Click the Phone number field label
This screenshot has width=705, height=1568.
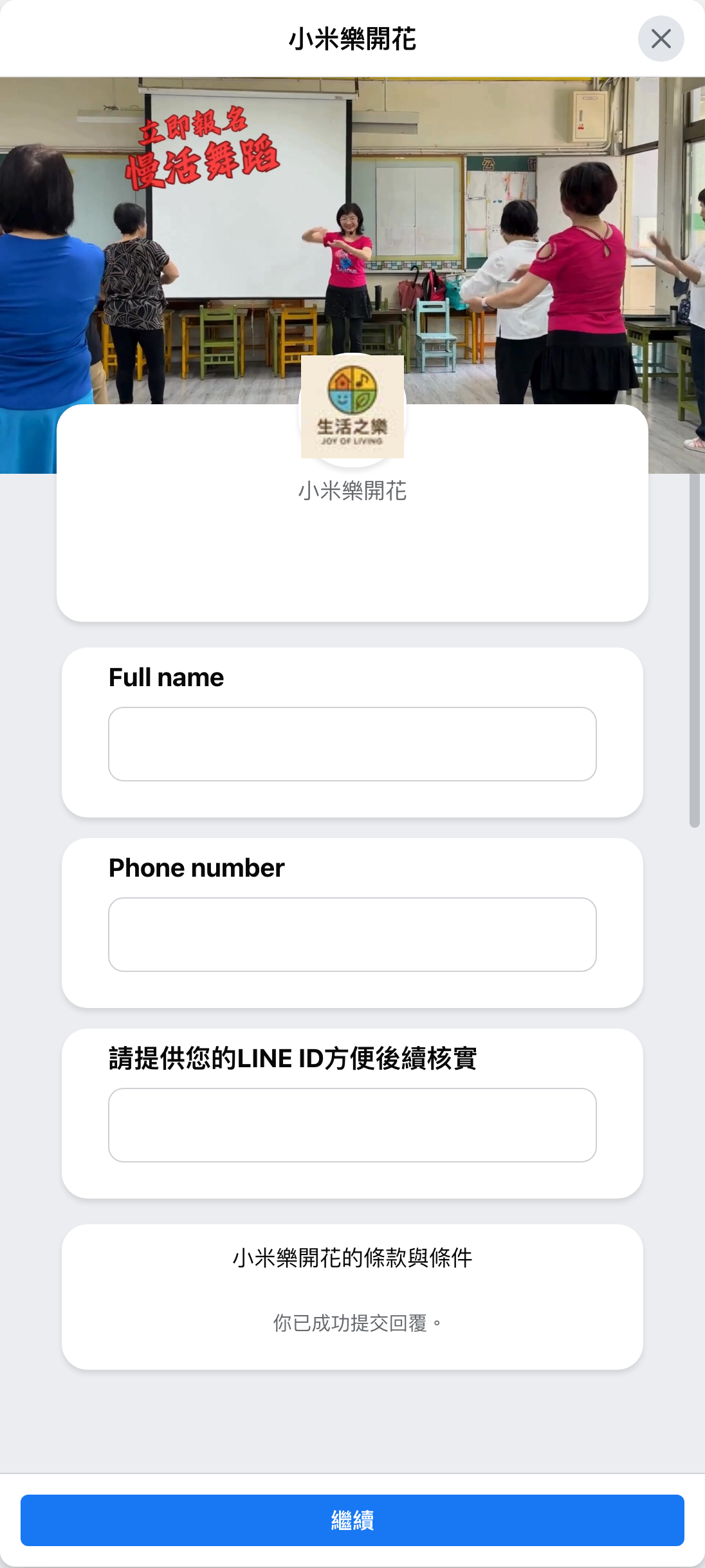(x=196, y=868)
